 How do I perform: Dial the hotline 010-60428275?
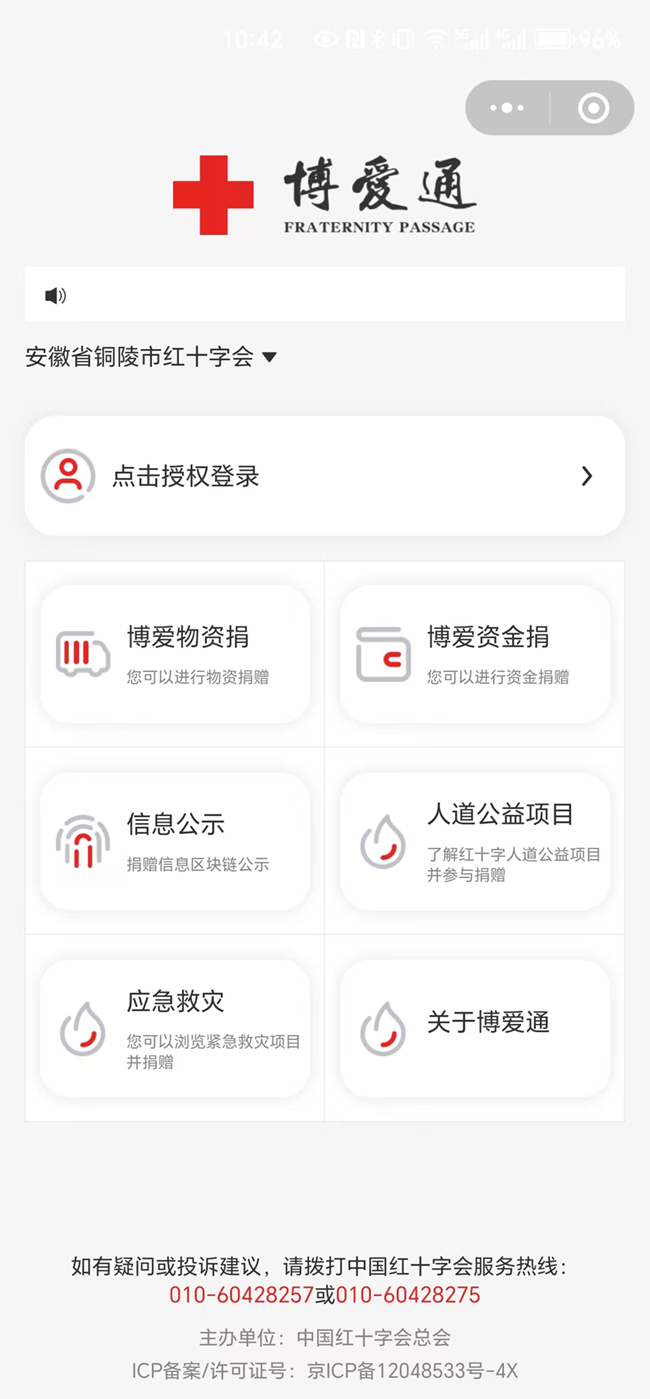pos(408,1296)
